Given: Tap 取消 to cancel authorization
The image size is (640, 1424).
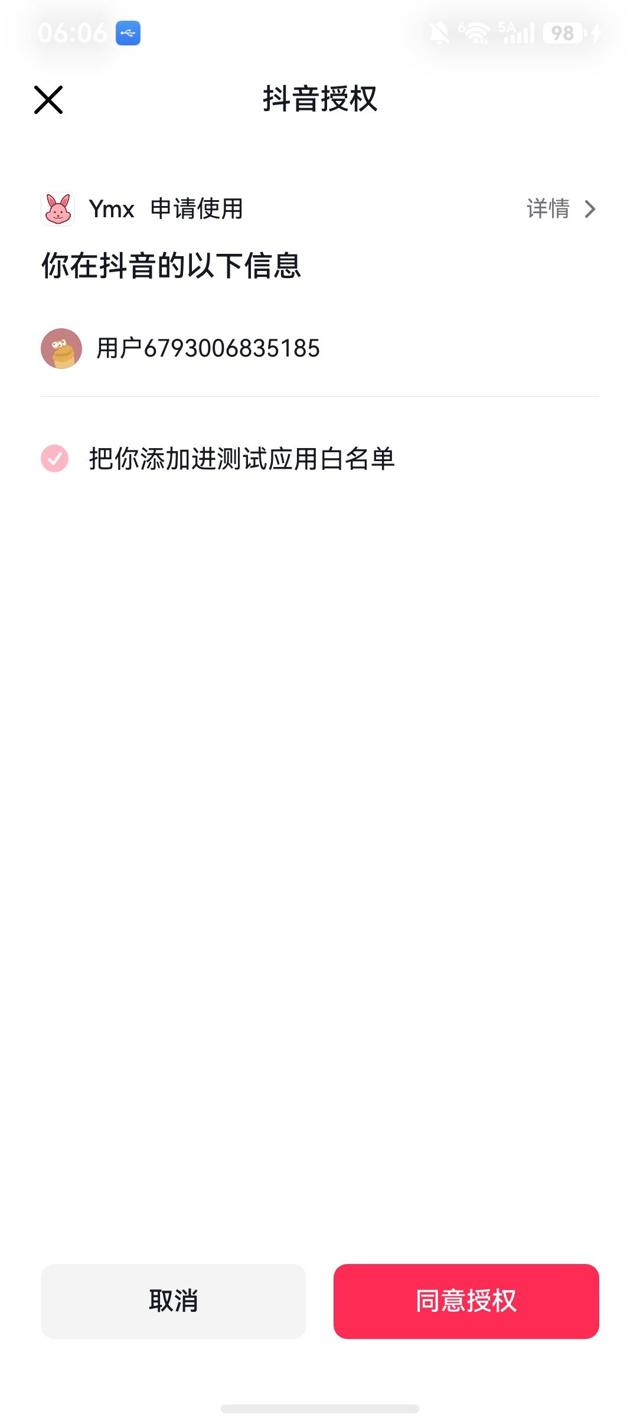Looking at the screenshot, I should 173,1301.
